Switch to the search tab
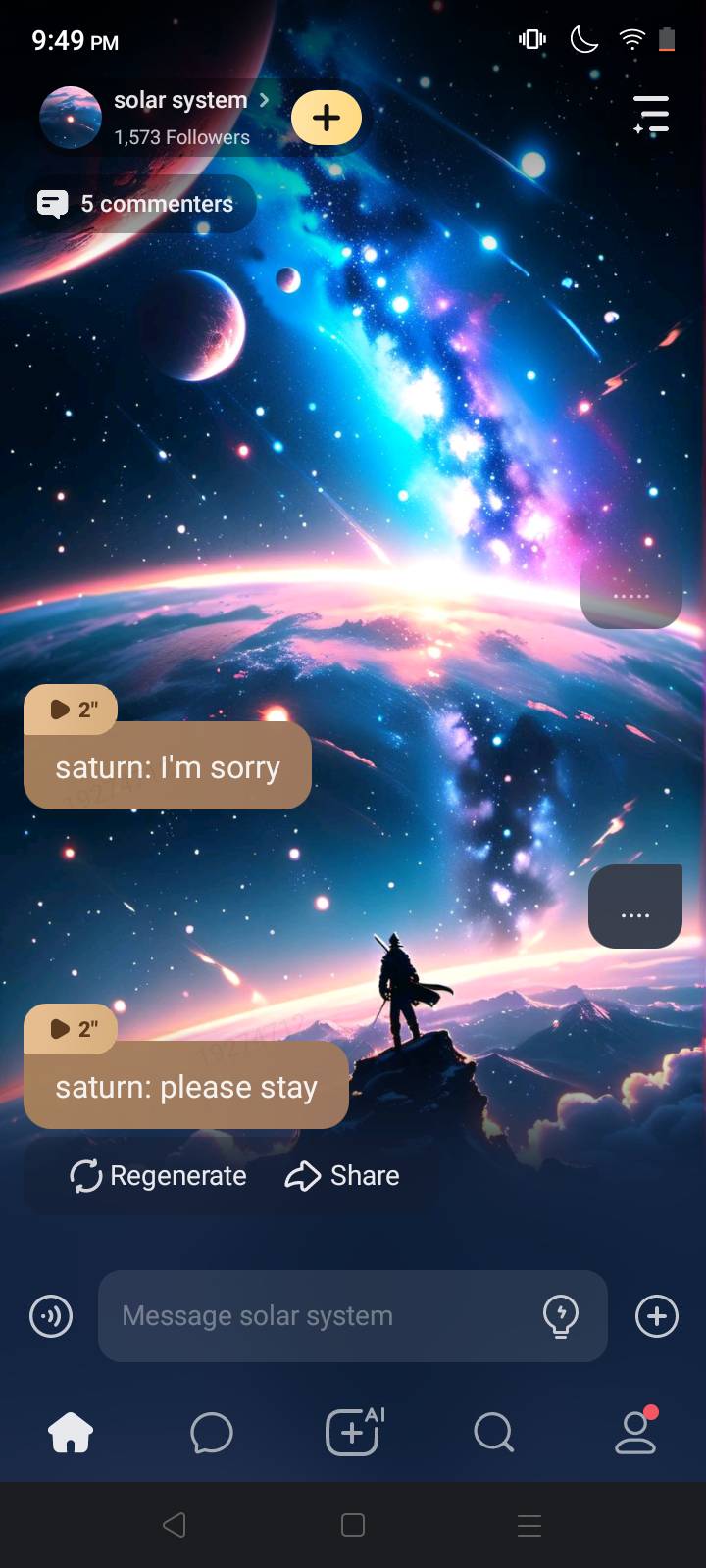Viewport: 706px width, 1568px height. point(493,1433)
